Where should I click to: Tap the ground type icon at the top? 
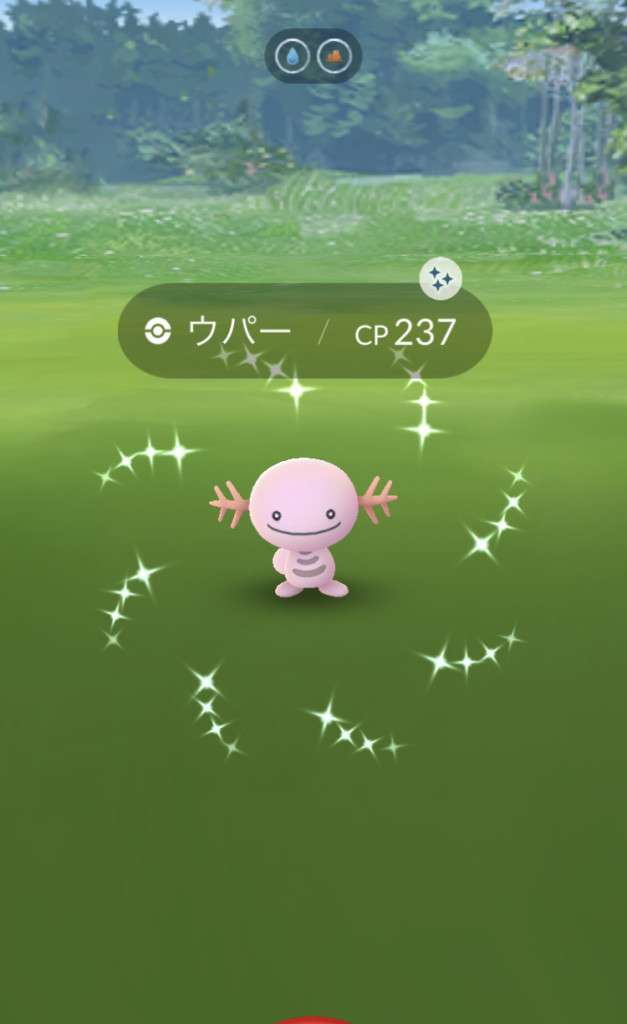point(334,57)
